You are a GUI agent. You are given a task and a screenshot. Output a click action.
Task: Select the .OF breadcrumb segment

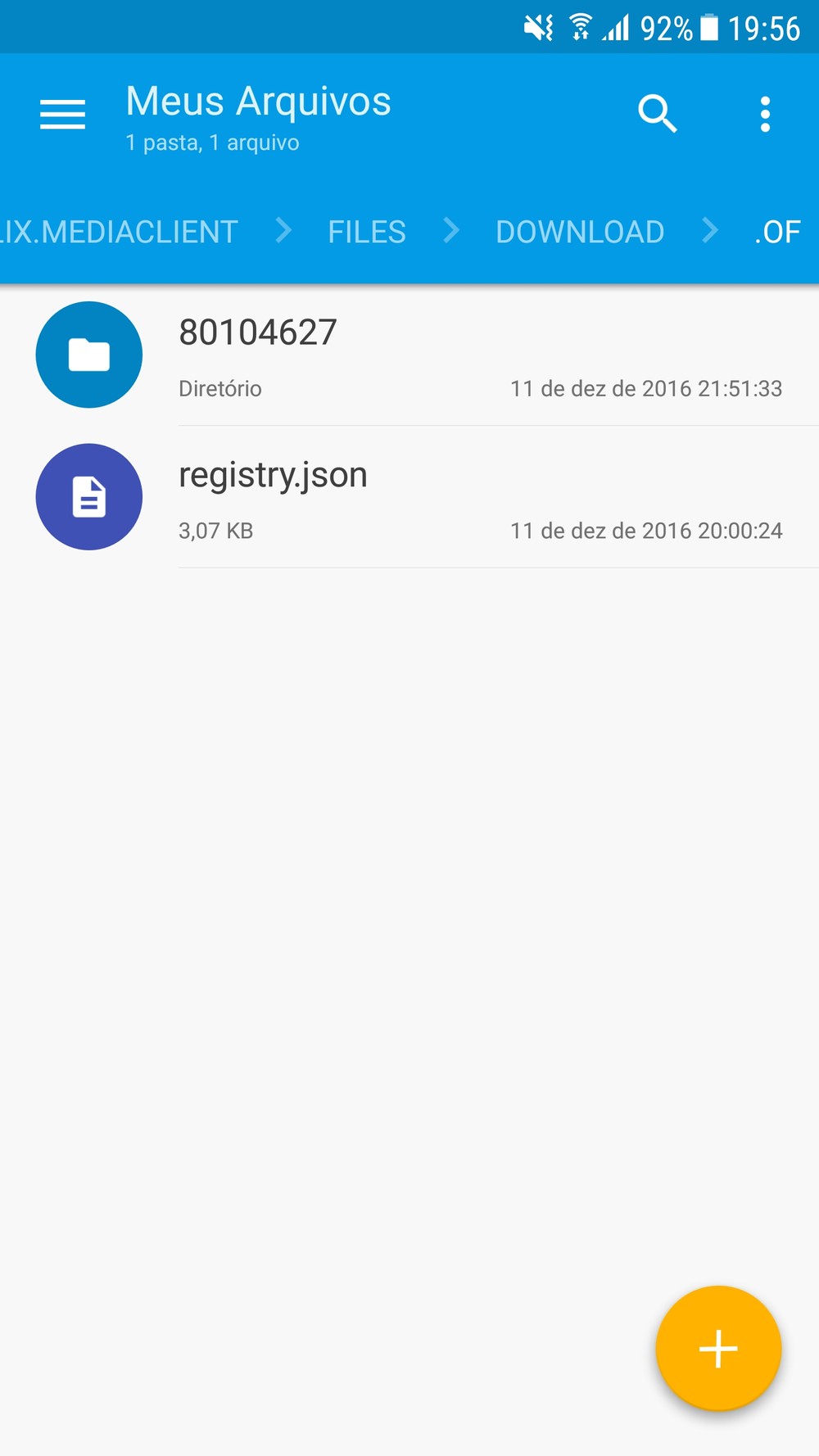(778, 232)
